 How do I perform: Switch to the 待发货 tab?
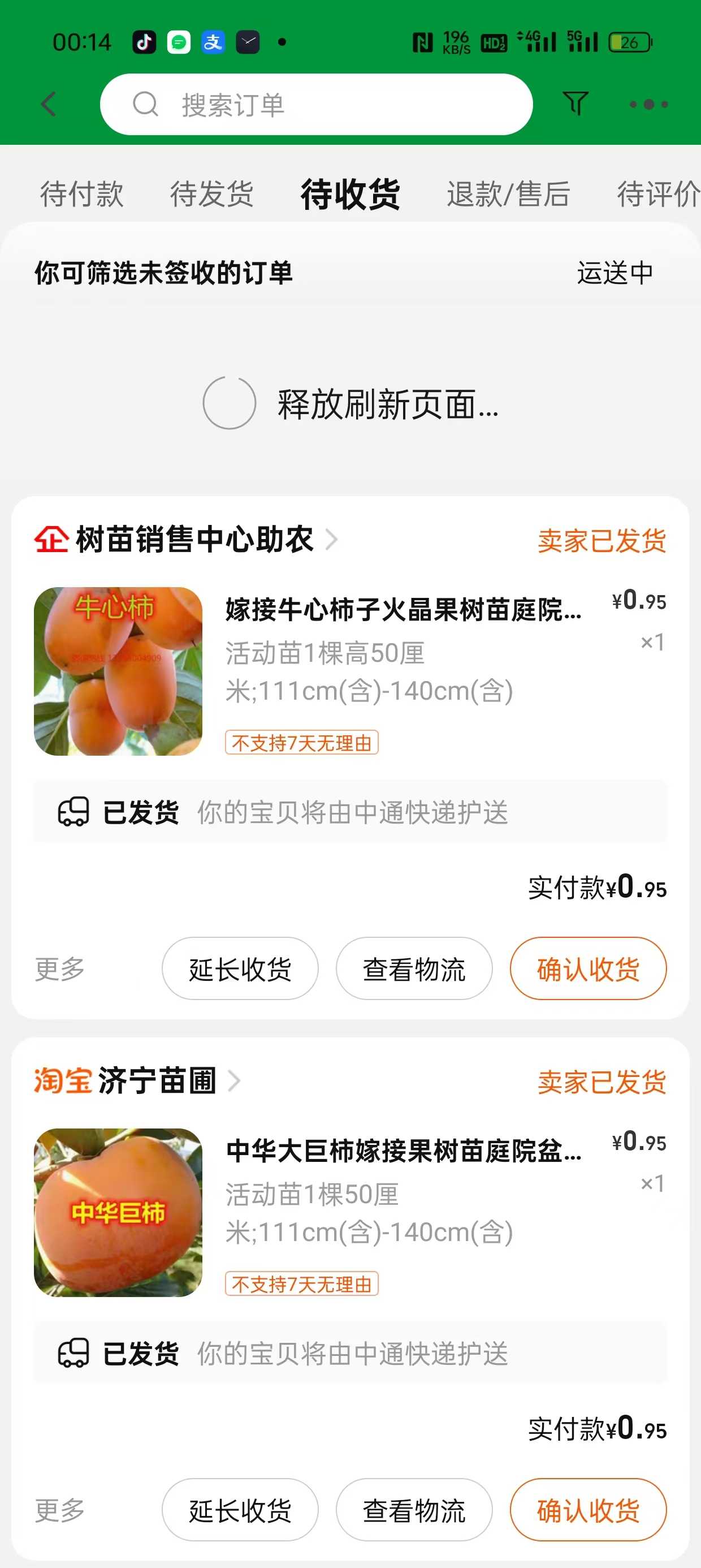(x=212, y=194)
